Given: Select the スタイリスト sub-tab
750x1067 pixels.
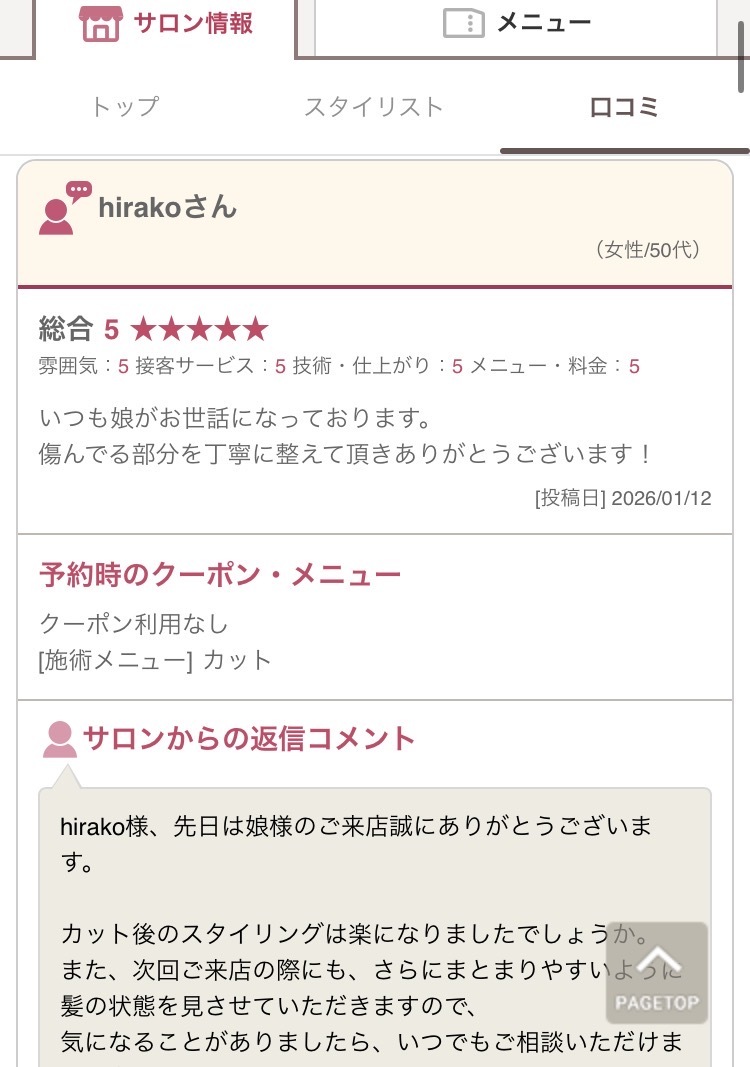Looking at the screenshot, I should pyautogui.click(x=374, y=108).
